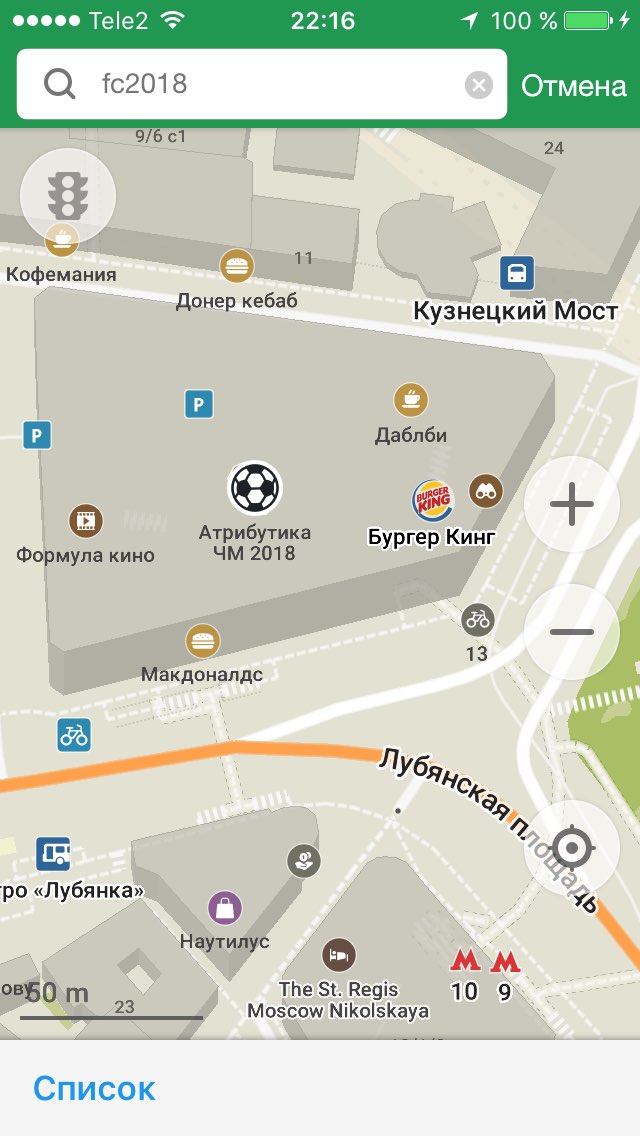Open the Наутилус shopping marker

pos(225,908)
